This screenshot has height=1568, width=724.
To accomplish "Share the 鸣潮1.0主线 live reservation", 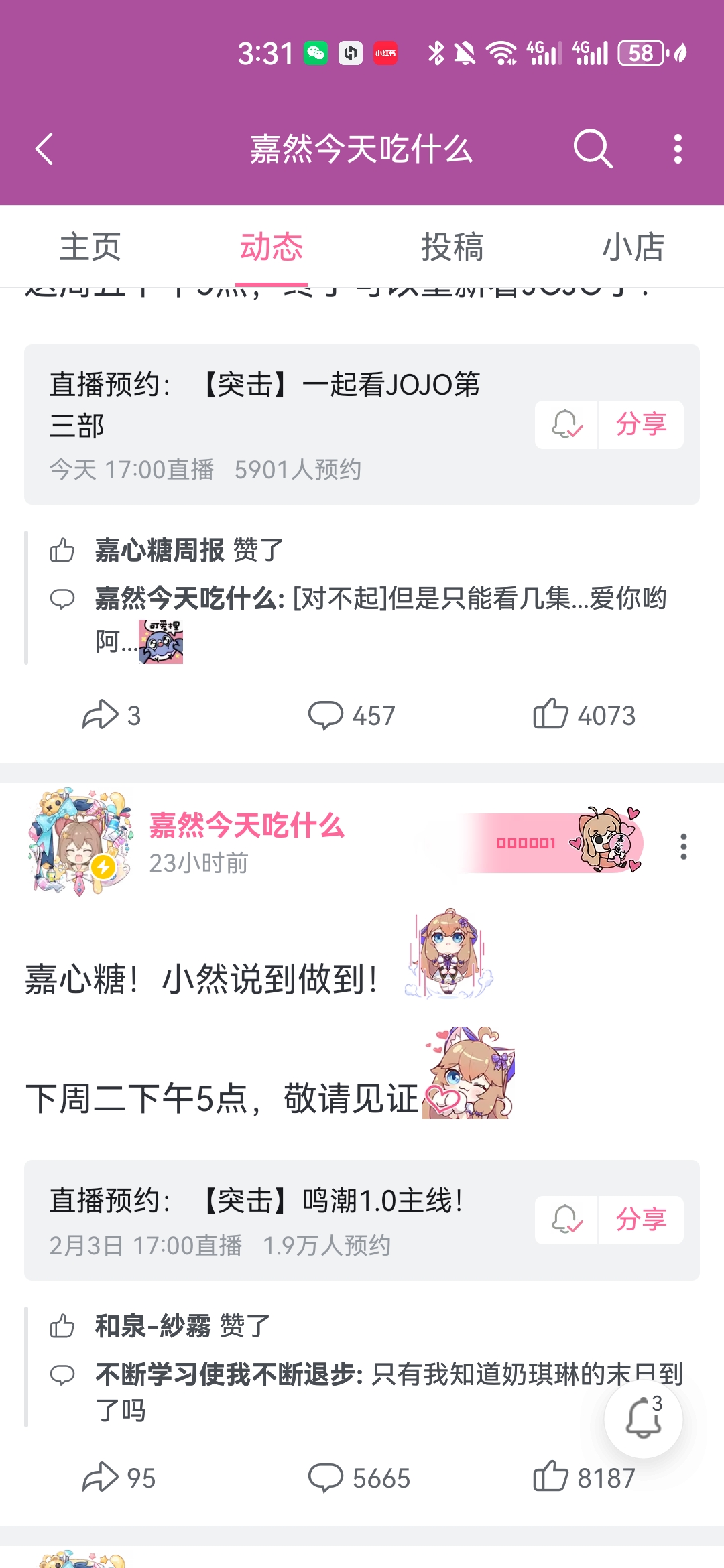I will pos(642,1220).
